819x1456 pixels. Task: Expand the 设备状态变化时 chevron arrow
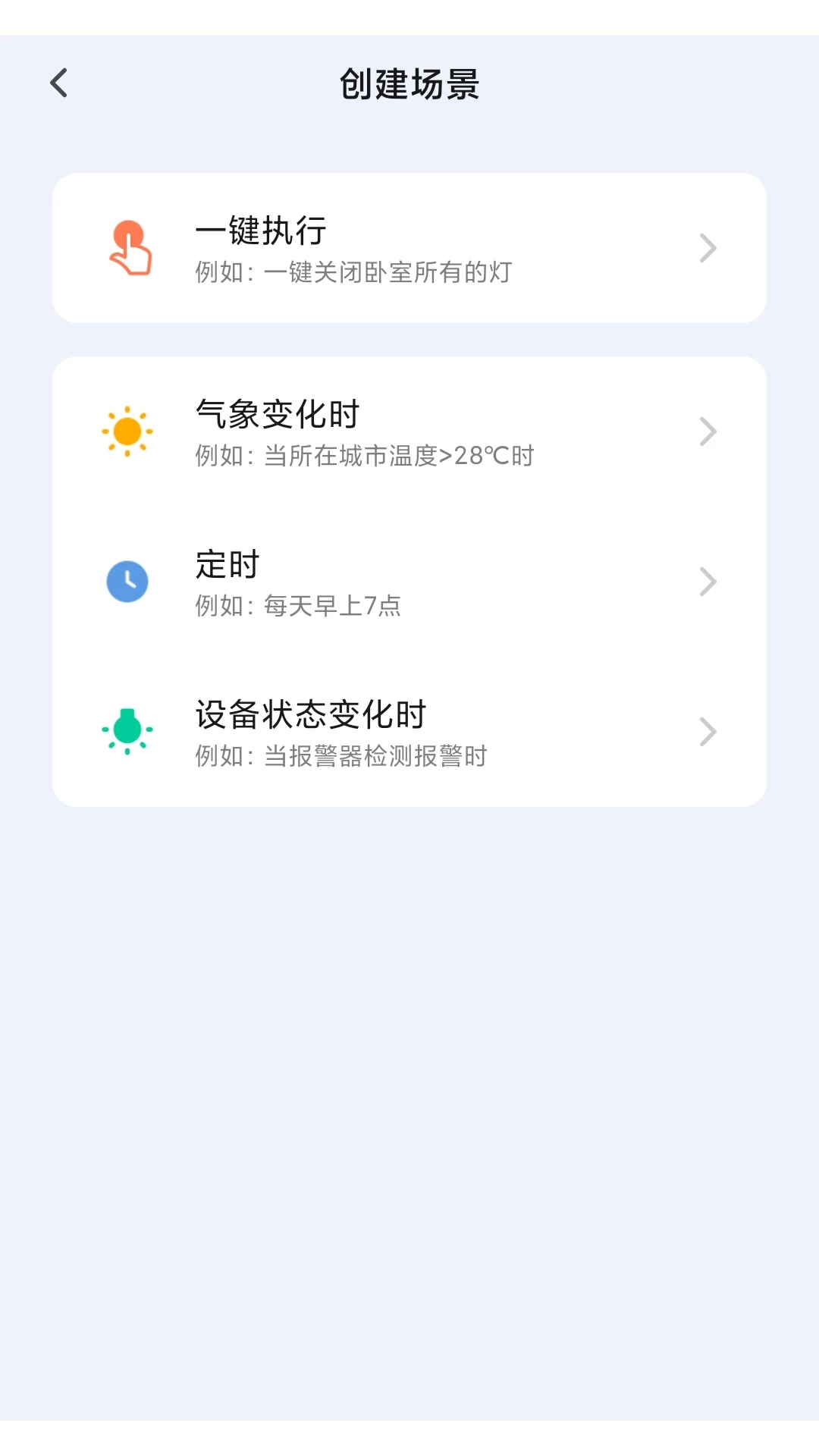[x=708, y=730]
